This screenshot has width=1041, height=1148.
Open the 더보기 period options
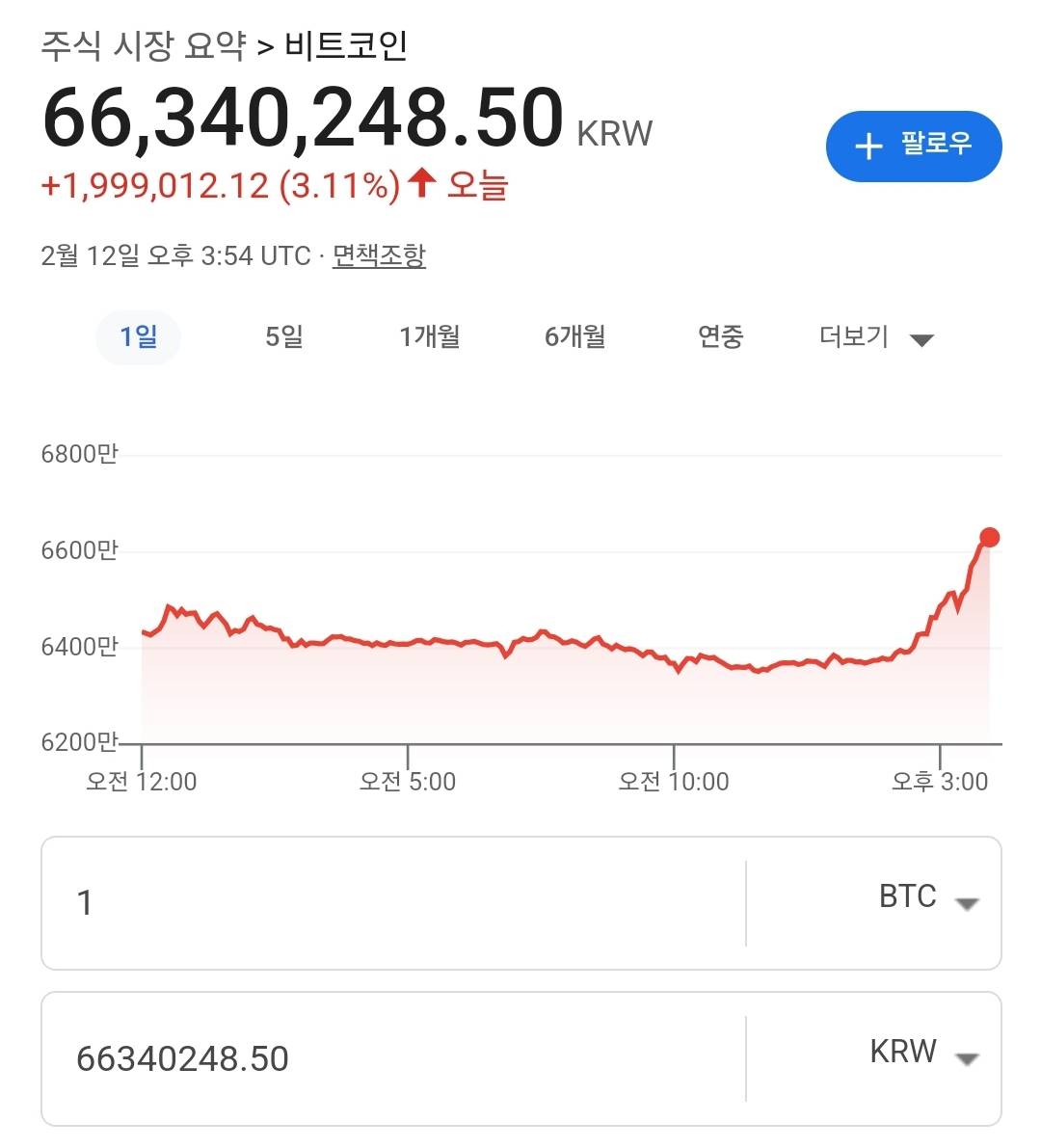(852, 337)
